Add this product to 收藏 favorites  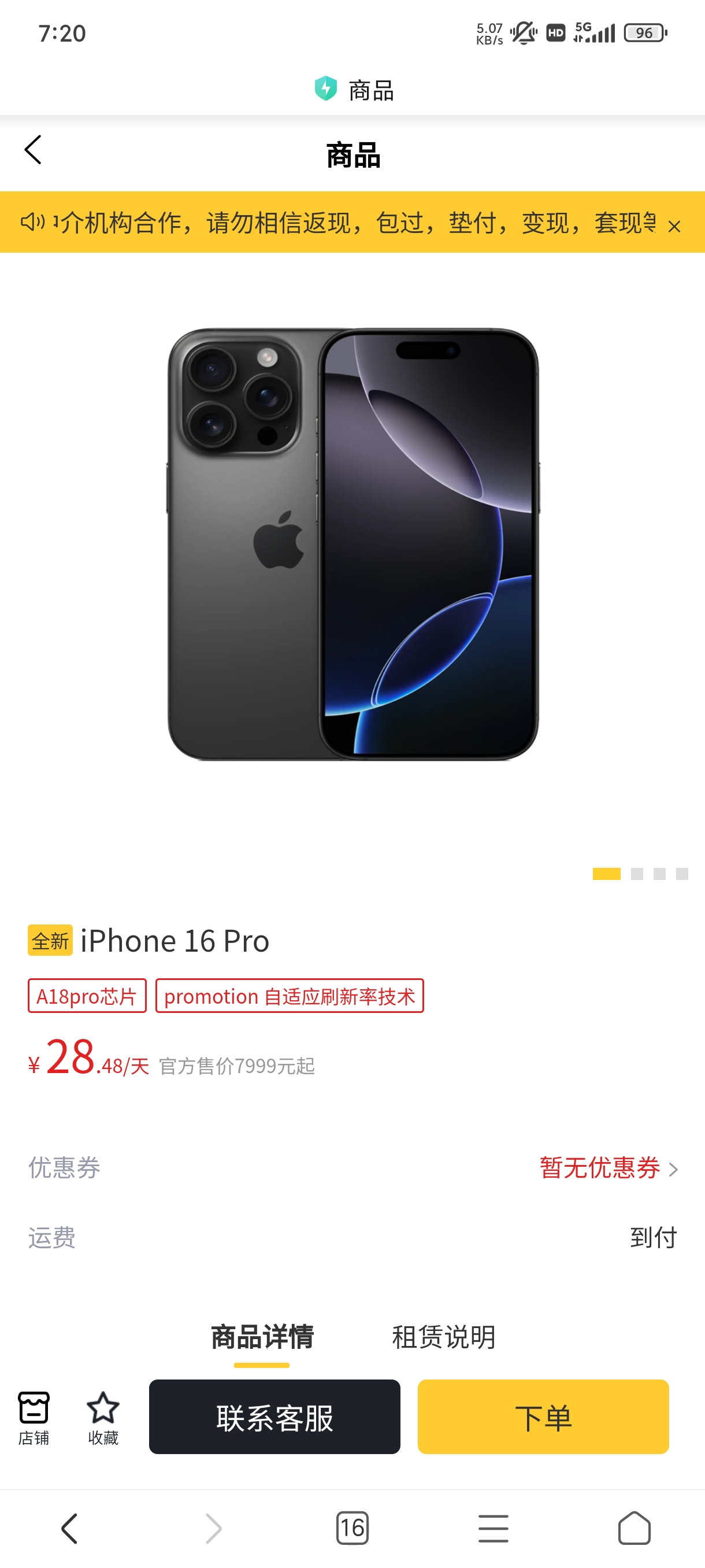(103, 1418)
